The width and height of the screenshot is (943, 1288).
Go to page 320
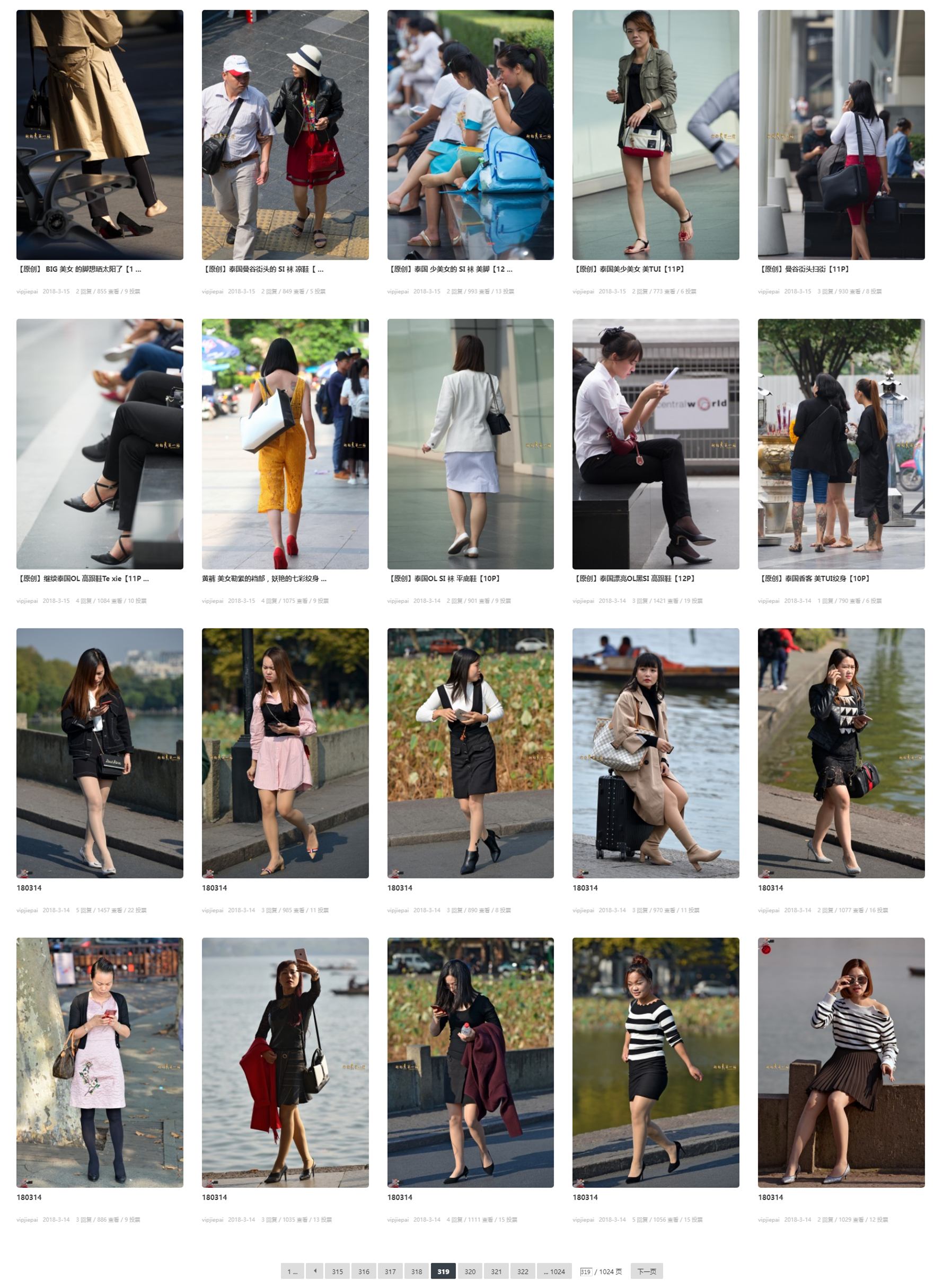[469, 1272]
